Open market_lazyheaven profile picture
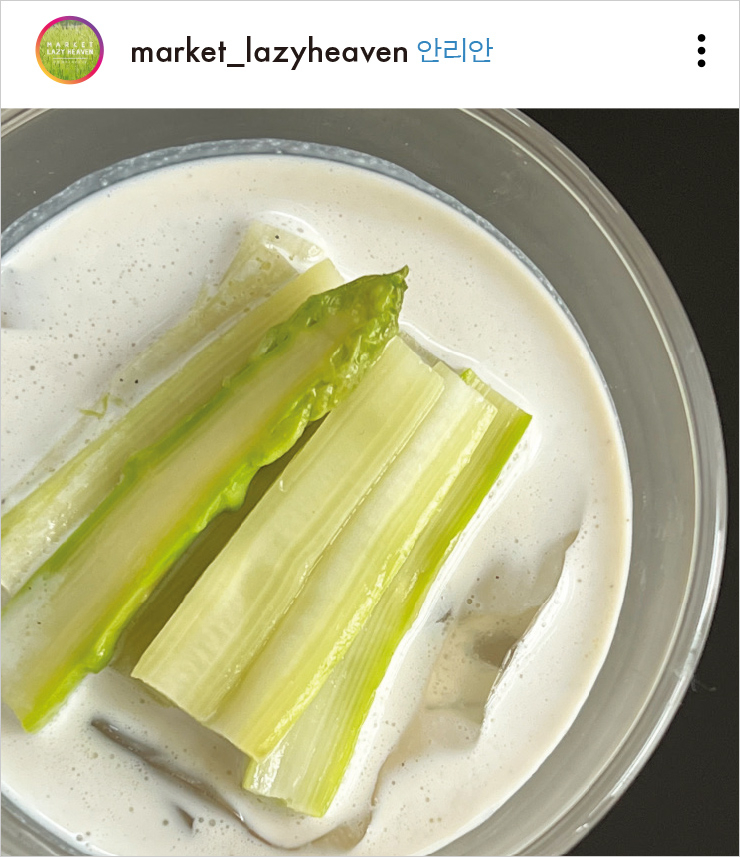 (70, 50)
